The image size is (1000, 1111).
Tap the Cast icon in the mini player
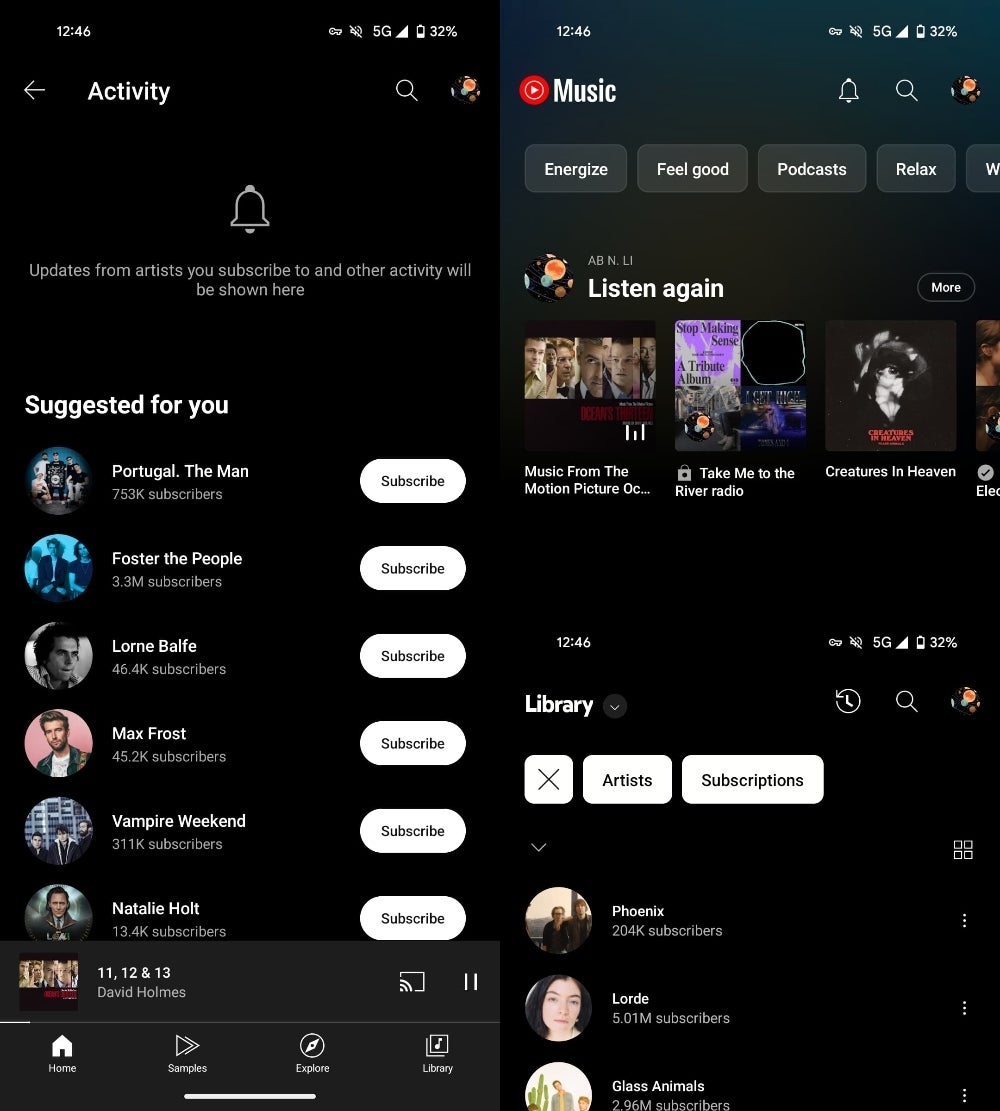(x=412, y=982)
